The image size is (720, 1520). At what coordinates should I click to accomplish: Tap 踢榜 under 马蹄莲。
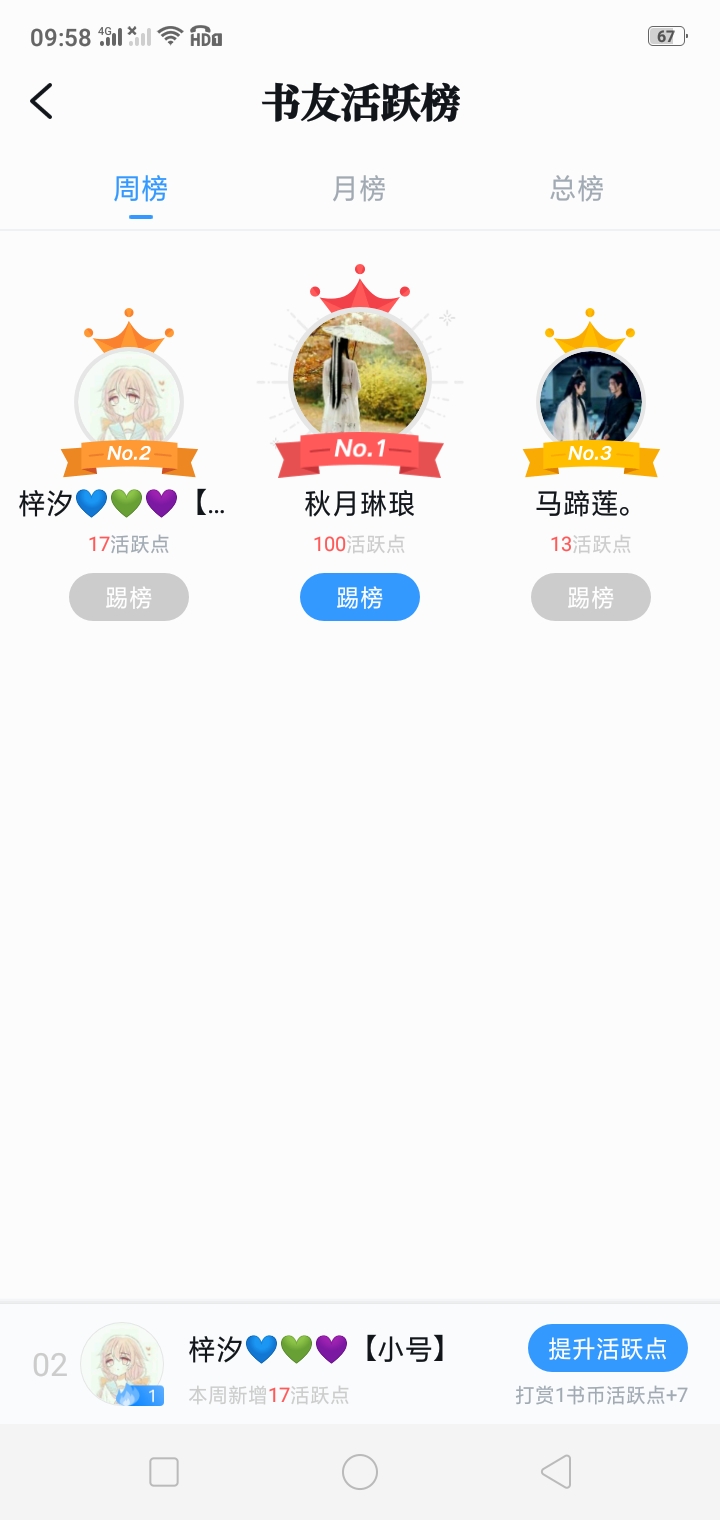click(591, 598)
